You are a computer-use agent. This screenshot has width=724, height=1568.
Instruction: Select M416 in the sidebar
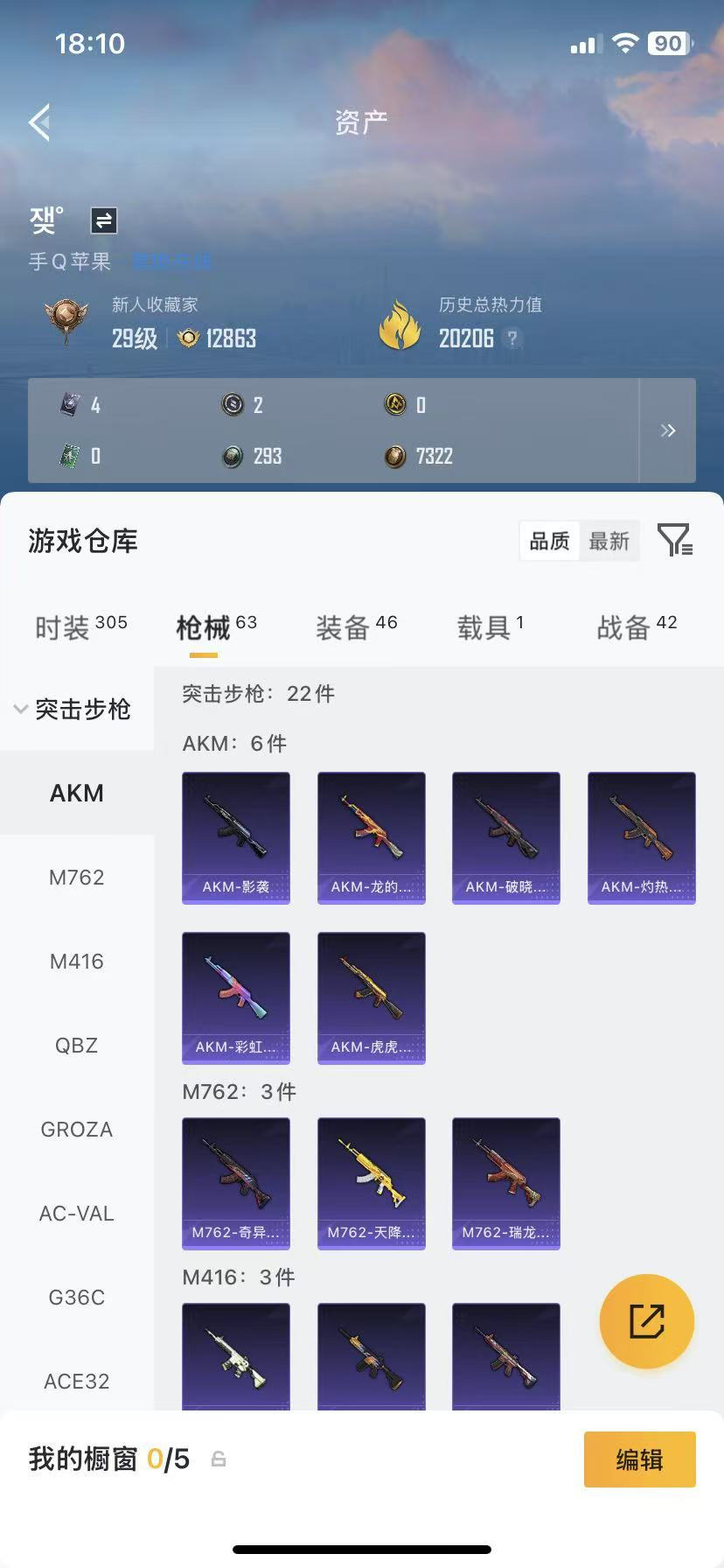76,961
